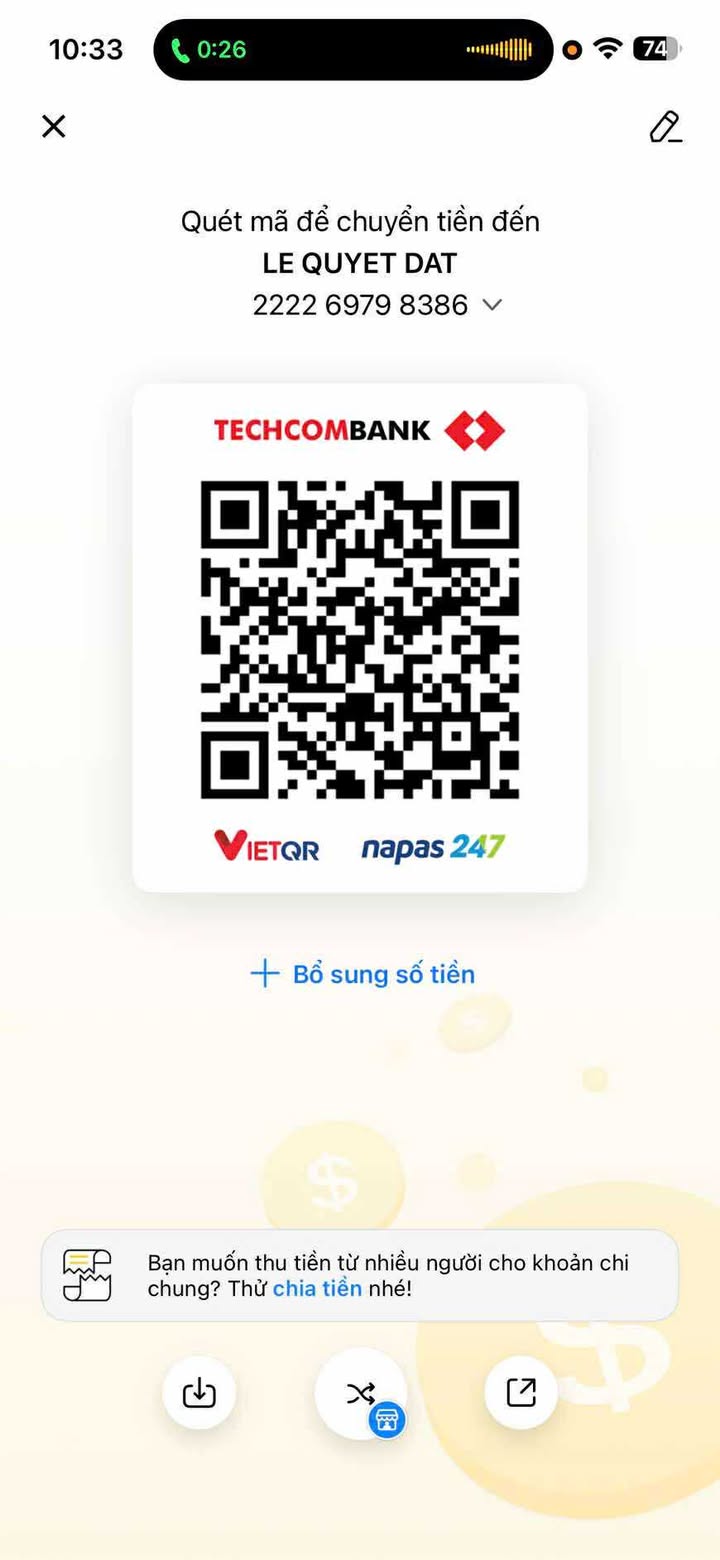This screenshot has width=720, height=1560.
Task: Open the edit pencil icon
Action: [x=665, y=127]
